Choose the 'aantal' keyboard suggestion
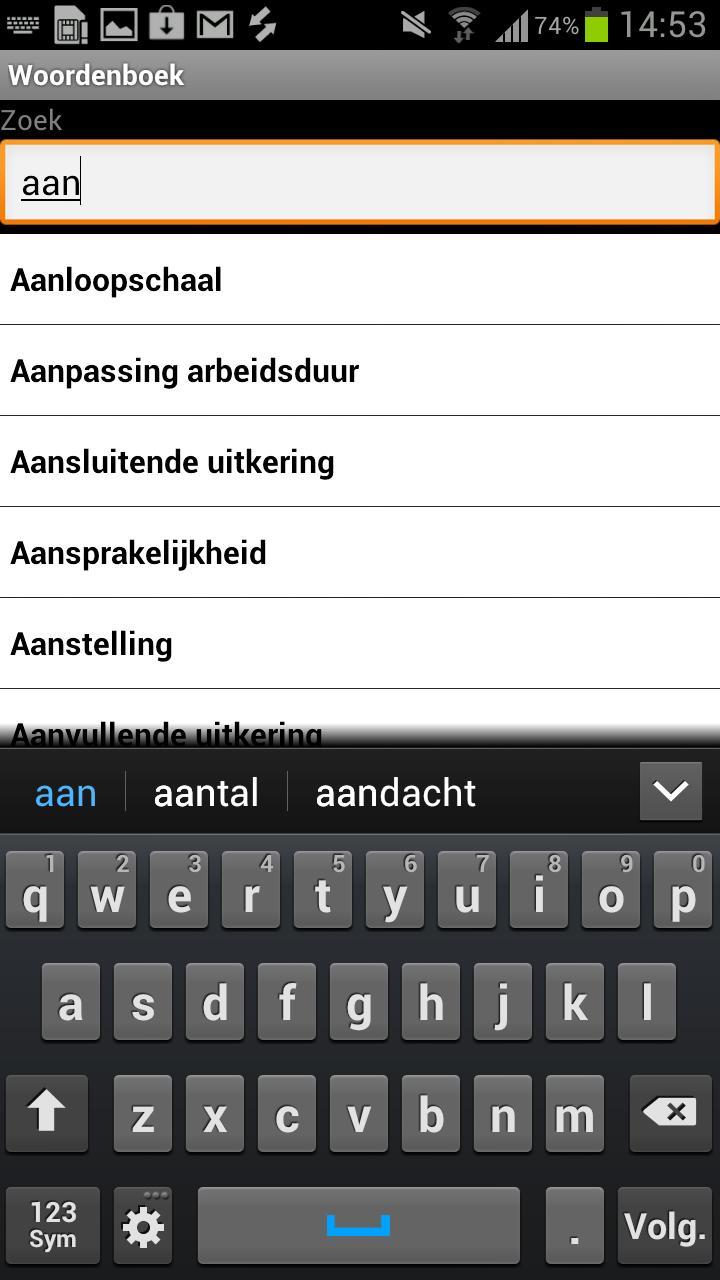Screen dimensions: 720x1280 coord(206,793)
